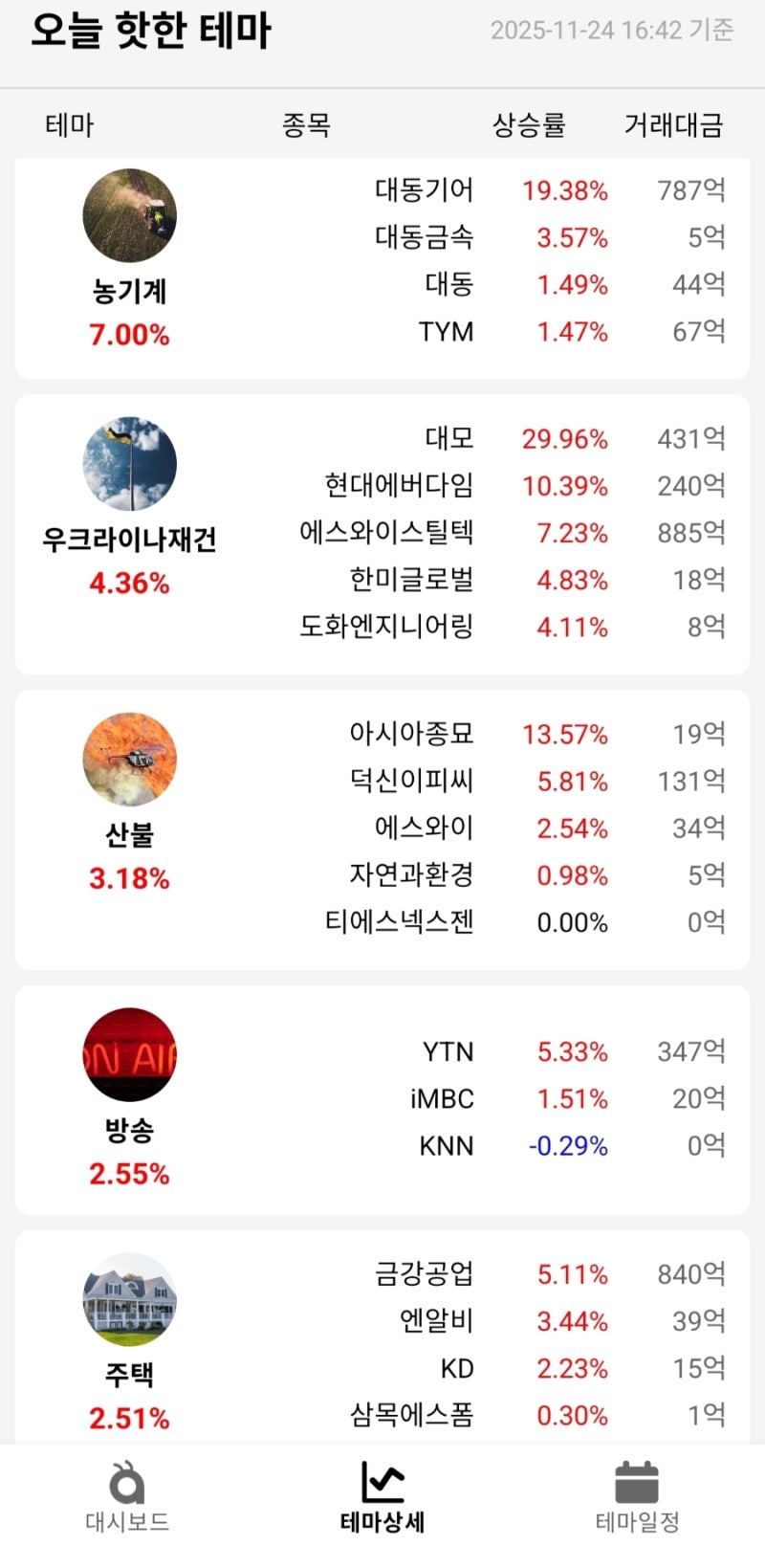Image resolution: width=765 pixels, height=1568 pixels.
Task: Click the 방송 ON AIR theme image
Action: click(129, 1055)
